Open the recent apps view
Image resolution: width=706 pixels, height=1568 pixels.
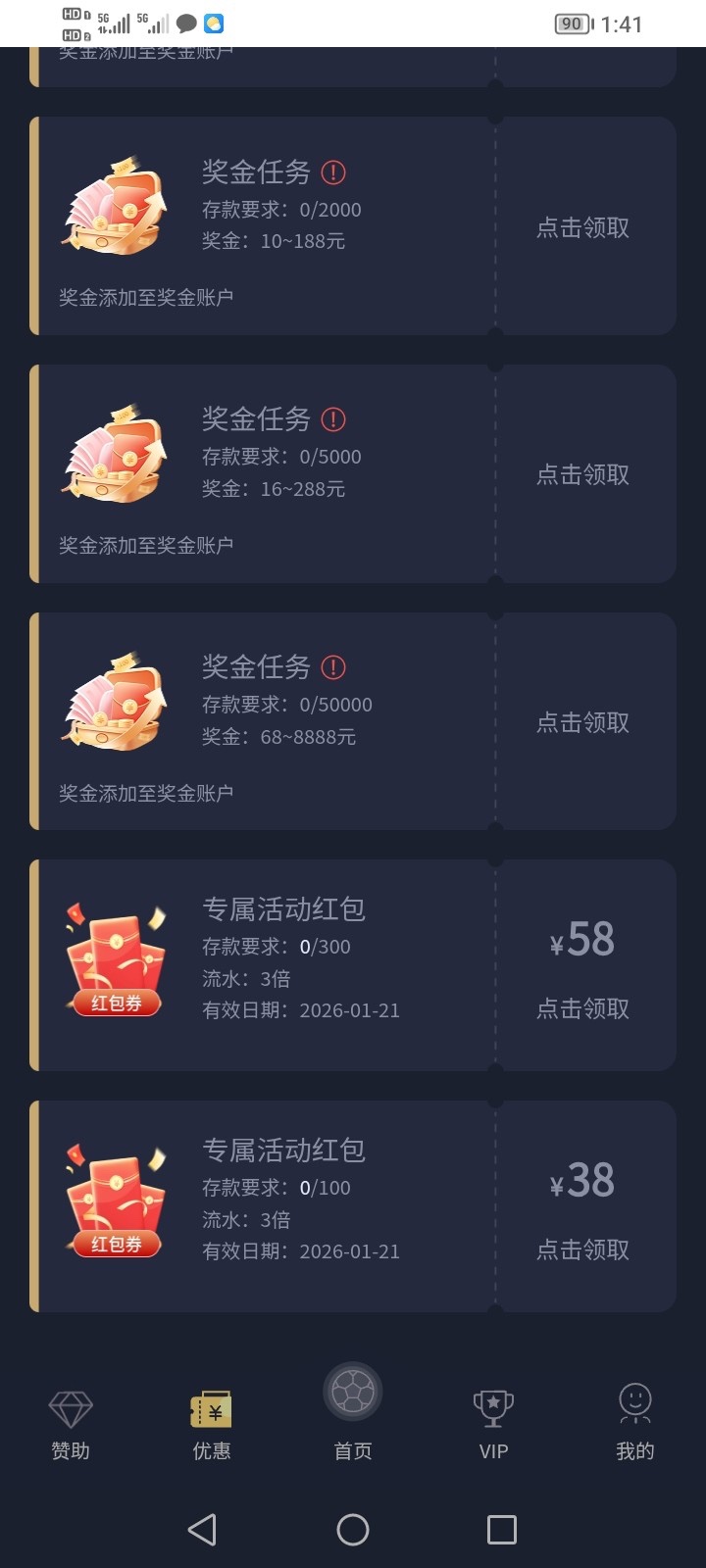coord(501,1529)
